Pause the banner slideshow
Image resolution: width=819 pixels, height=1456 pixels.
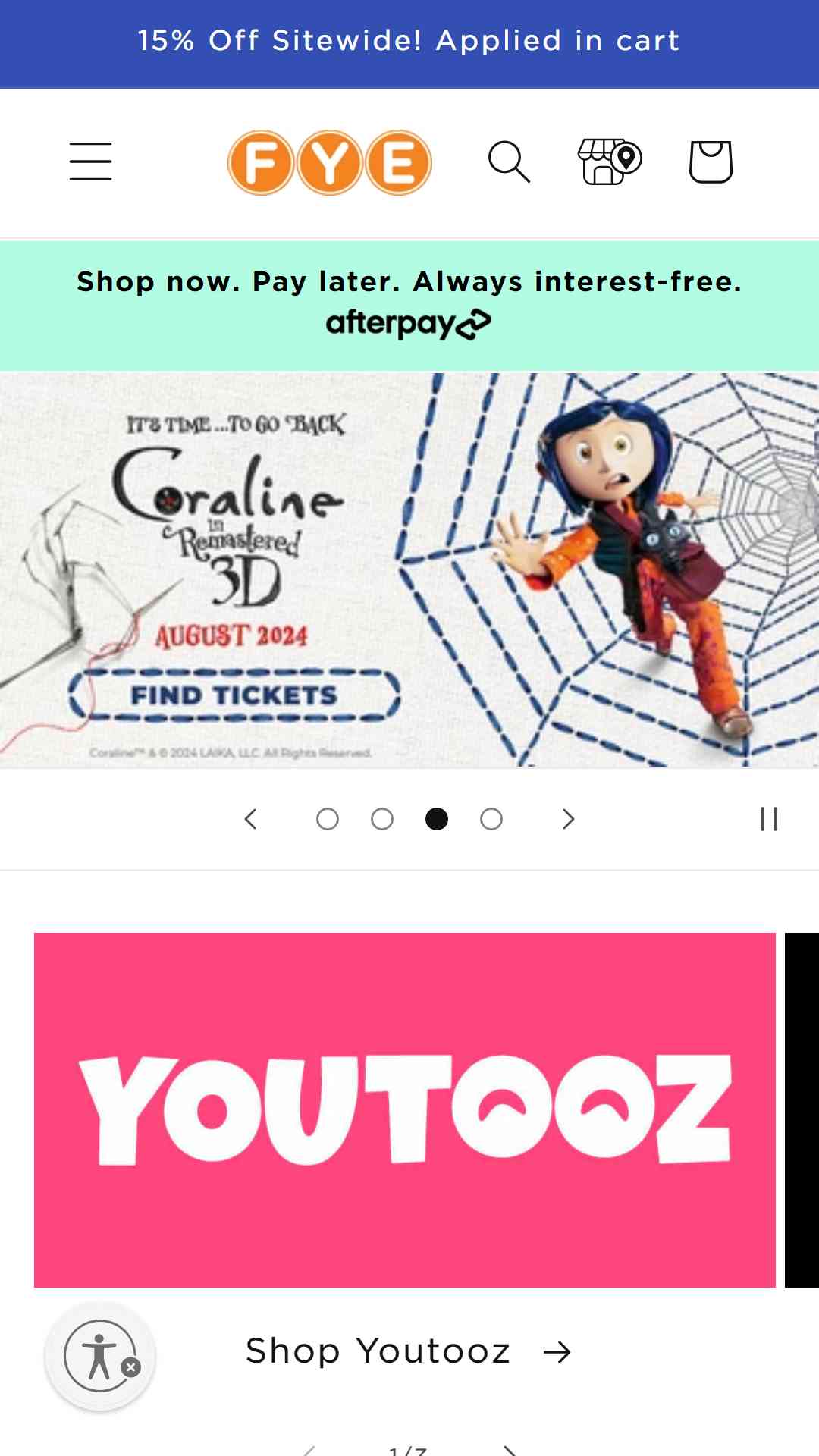click(769, 819)
